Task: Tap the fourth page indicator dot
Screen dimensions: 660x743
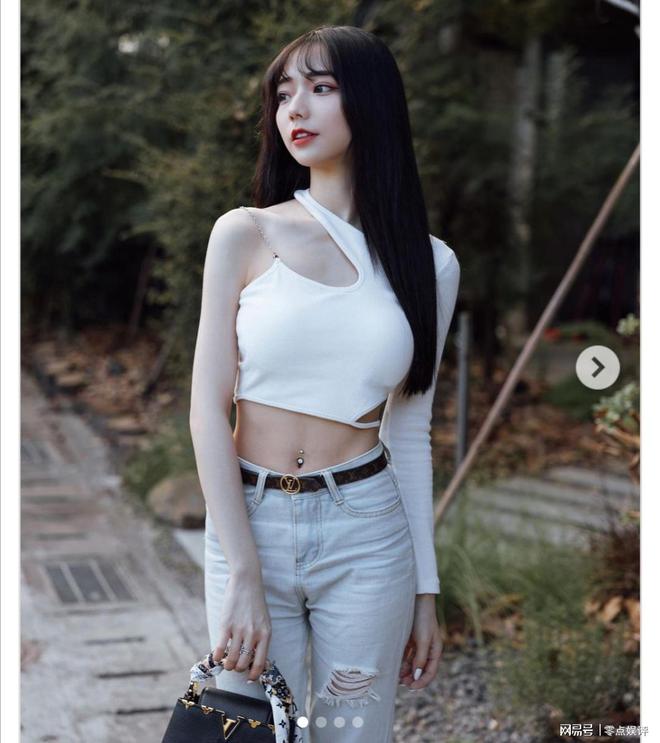Action: pyautogui.click(x=358, y=722)
